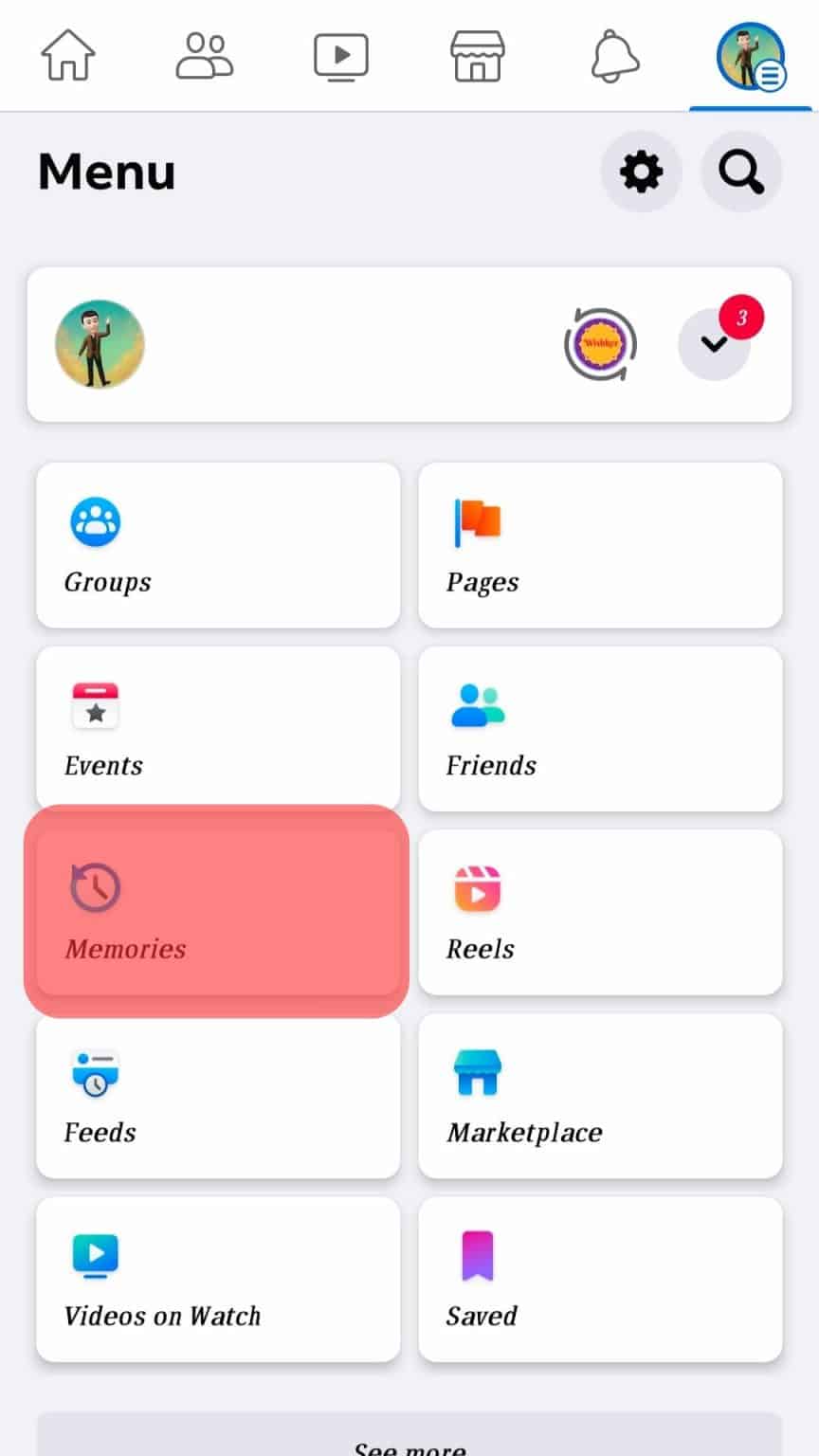Select the profile avatar thumbnail
This screenshot has height=1456, width=819.
(x=99, y=343)
